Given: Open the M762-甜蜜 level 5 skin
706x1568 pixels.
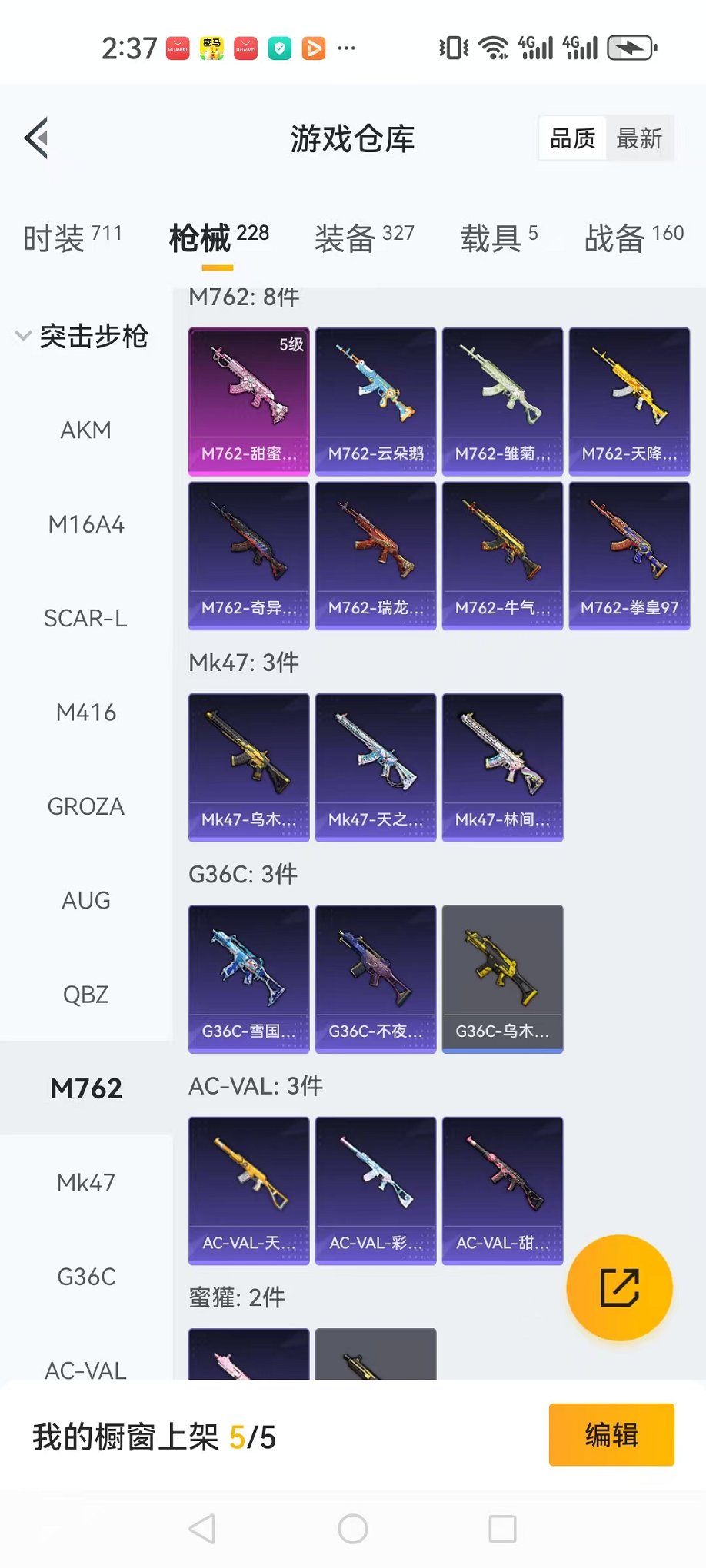Looking at the screenshot, I should coord(248,401).
